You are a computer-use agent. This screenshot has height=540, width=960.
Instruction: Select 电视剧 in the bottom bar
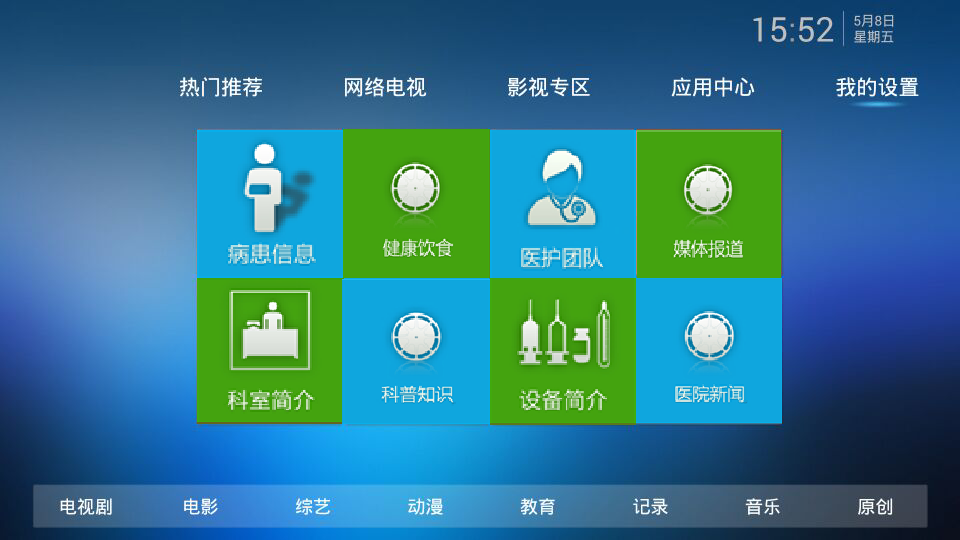point(86,507)
